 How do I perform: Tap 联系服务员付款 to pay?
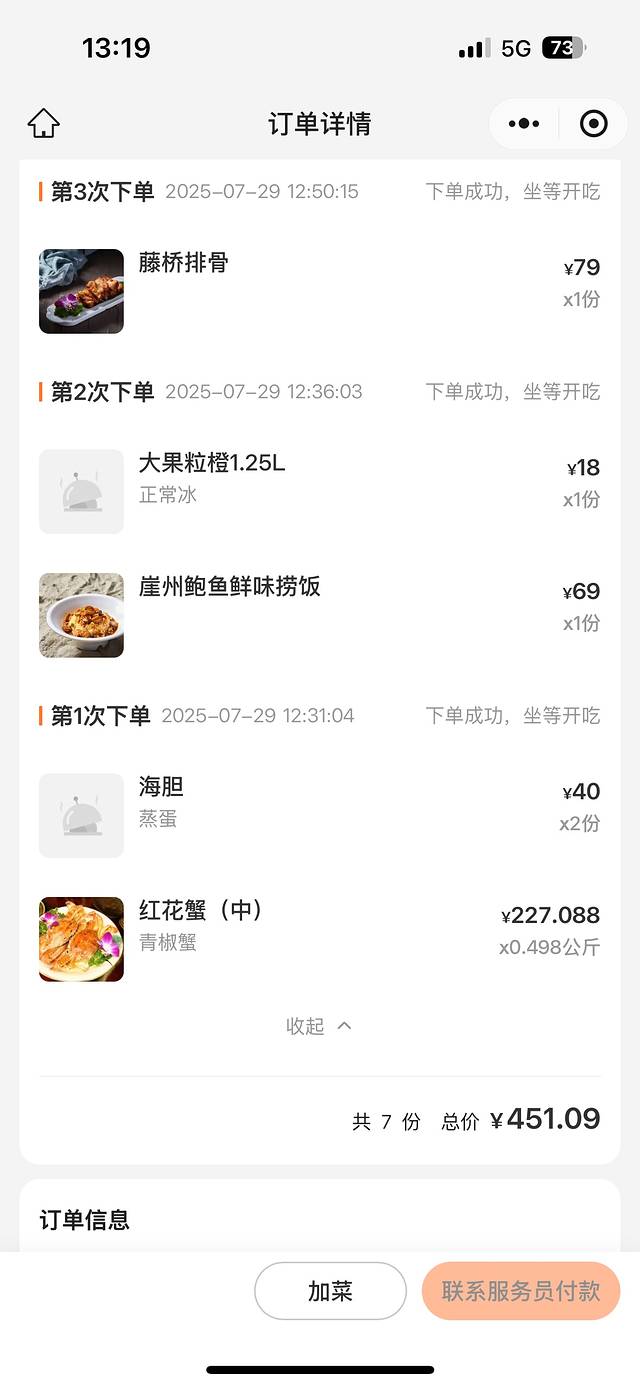click(x=521, y=1291)
